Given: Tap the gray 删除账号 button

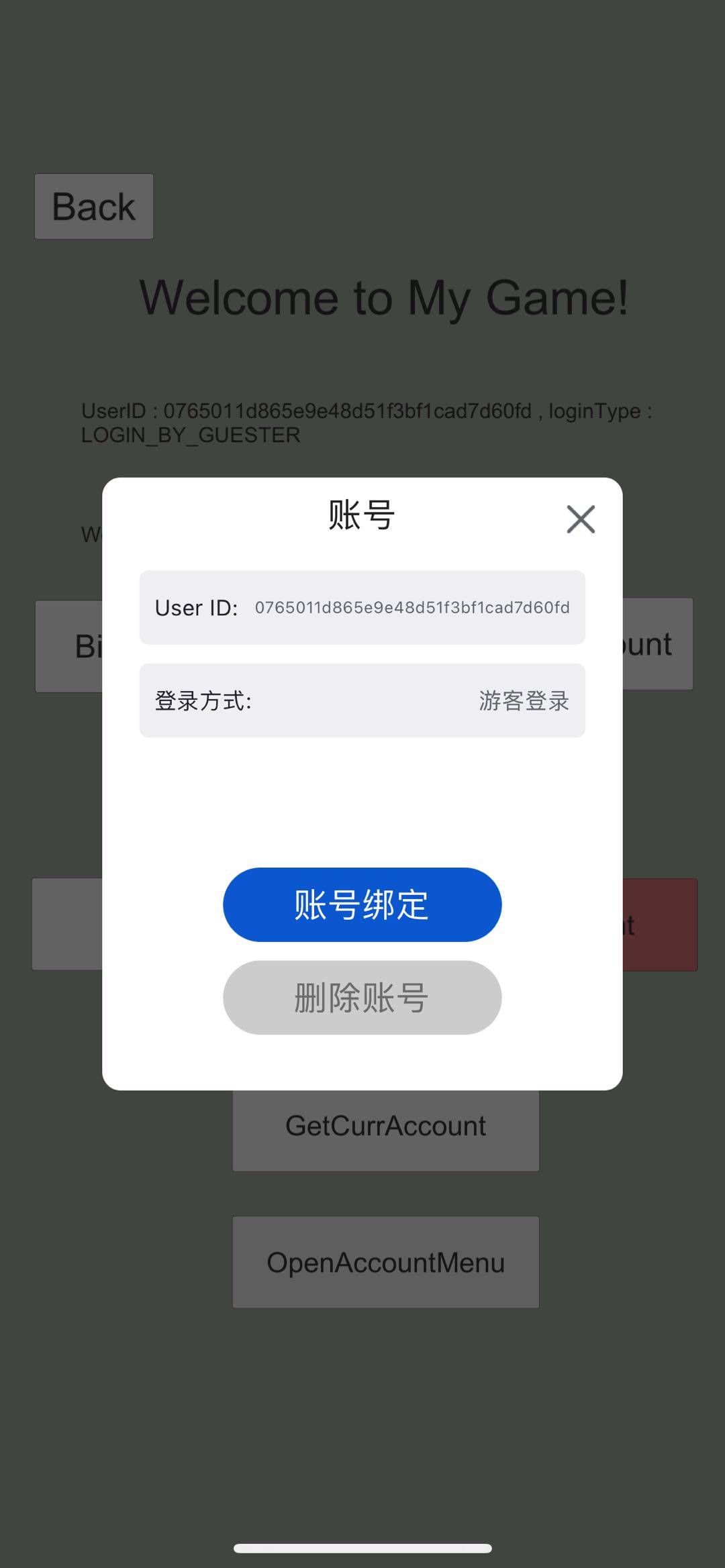Looking at the screenshot, I should [x=362, y=997].
